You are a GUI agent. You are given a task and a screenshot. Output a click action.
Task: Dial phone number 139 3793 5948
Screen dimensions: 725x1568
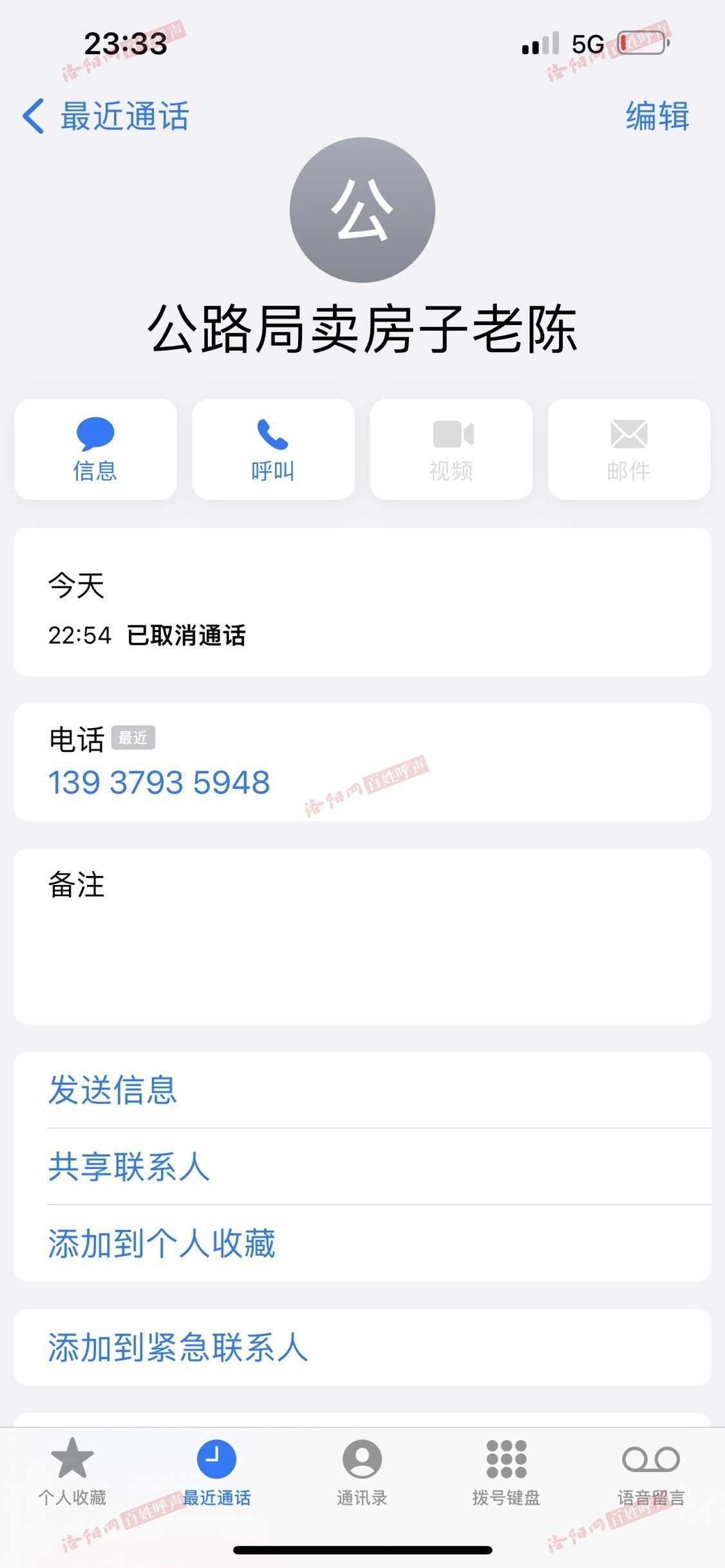(x=159, y=783)
